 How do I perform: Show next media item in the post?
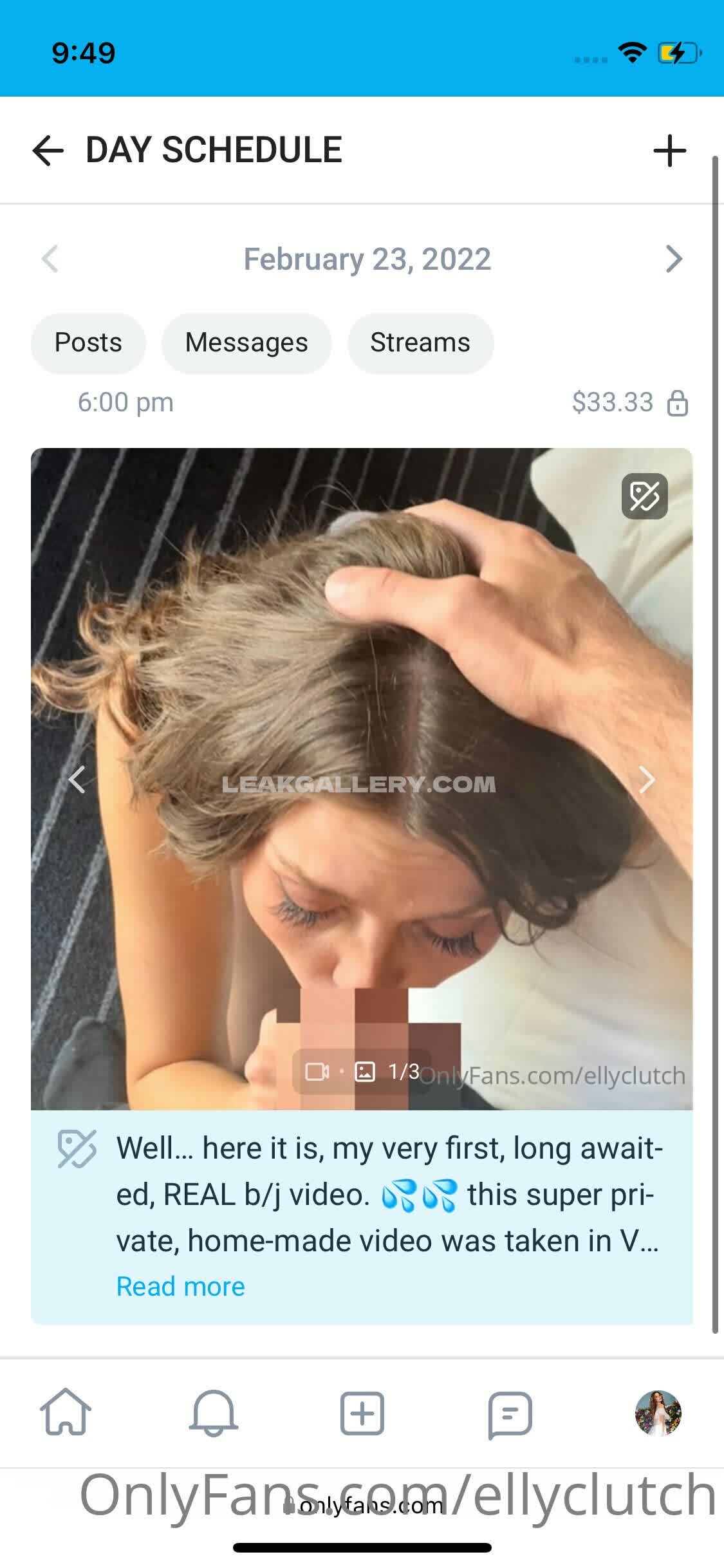click(647, 779)
